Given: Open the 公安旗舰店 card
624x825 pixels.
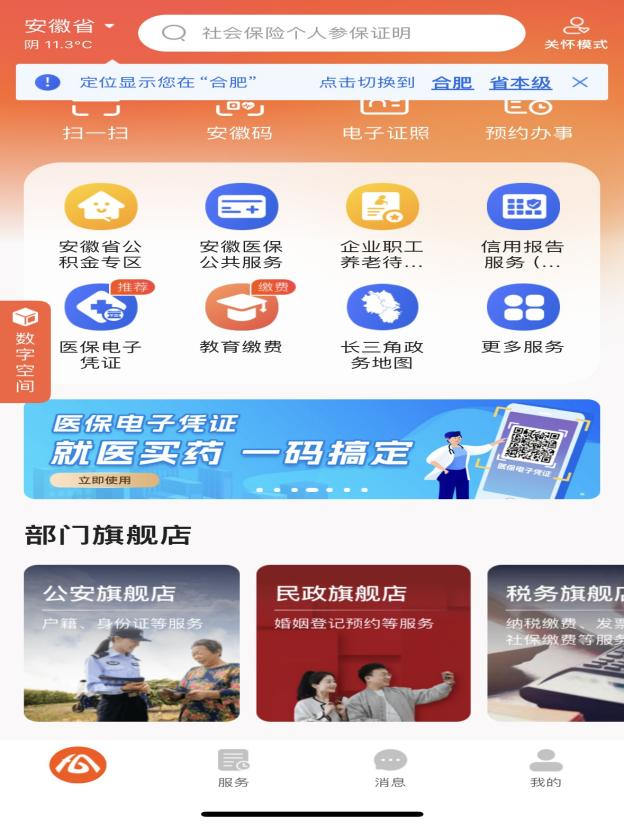Looking at the screenshot, I should coord(131,643).
